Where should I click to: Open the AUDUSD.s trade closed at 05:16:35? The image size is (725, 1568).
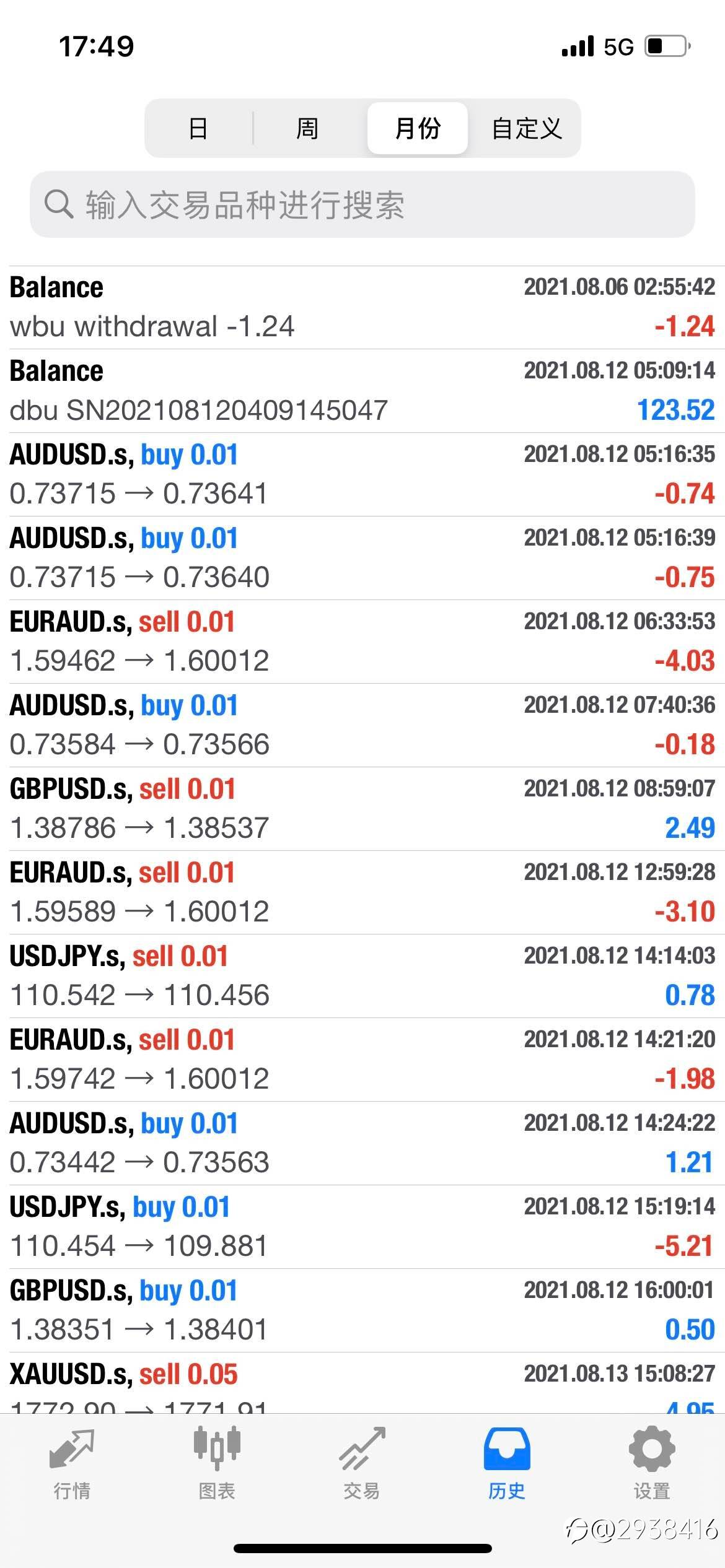point(362,475)
